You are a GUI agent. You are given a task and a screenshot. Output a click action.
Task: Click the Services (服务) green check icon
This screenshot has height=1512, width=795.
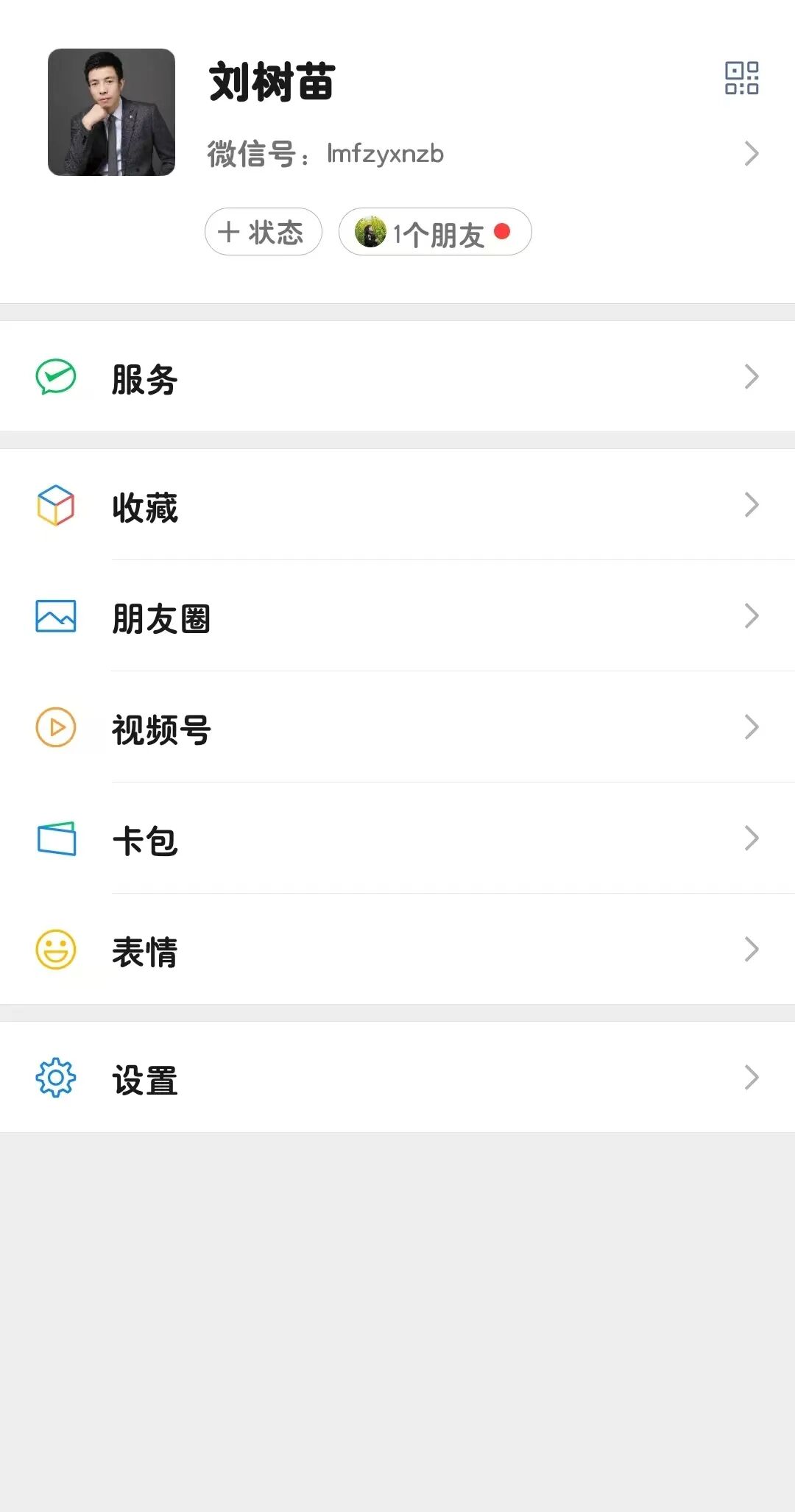[x=55, y=377]
